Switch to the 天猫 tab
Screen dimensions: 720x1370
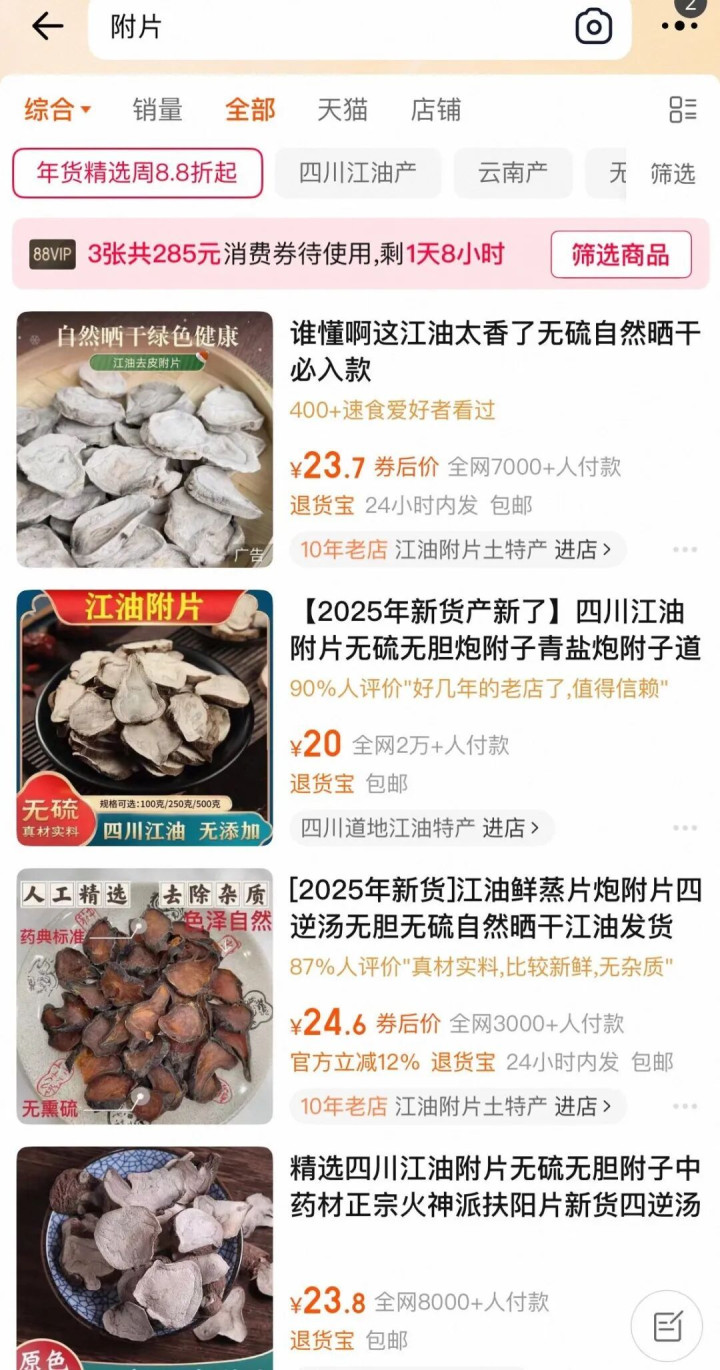[x=342, y=110]
